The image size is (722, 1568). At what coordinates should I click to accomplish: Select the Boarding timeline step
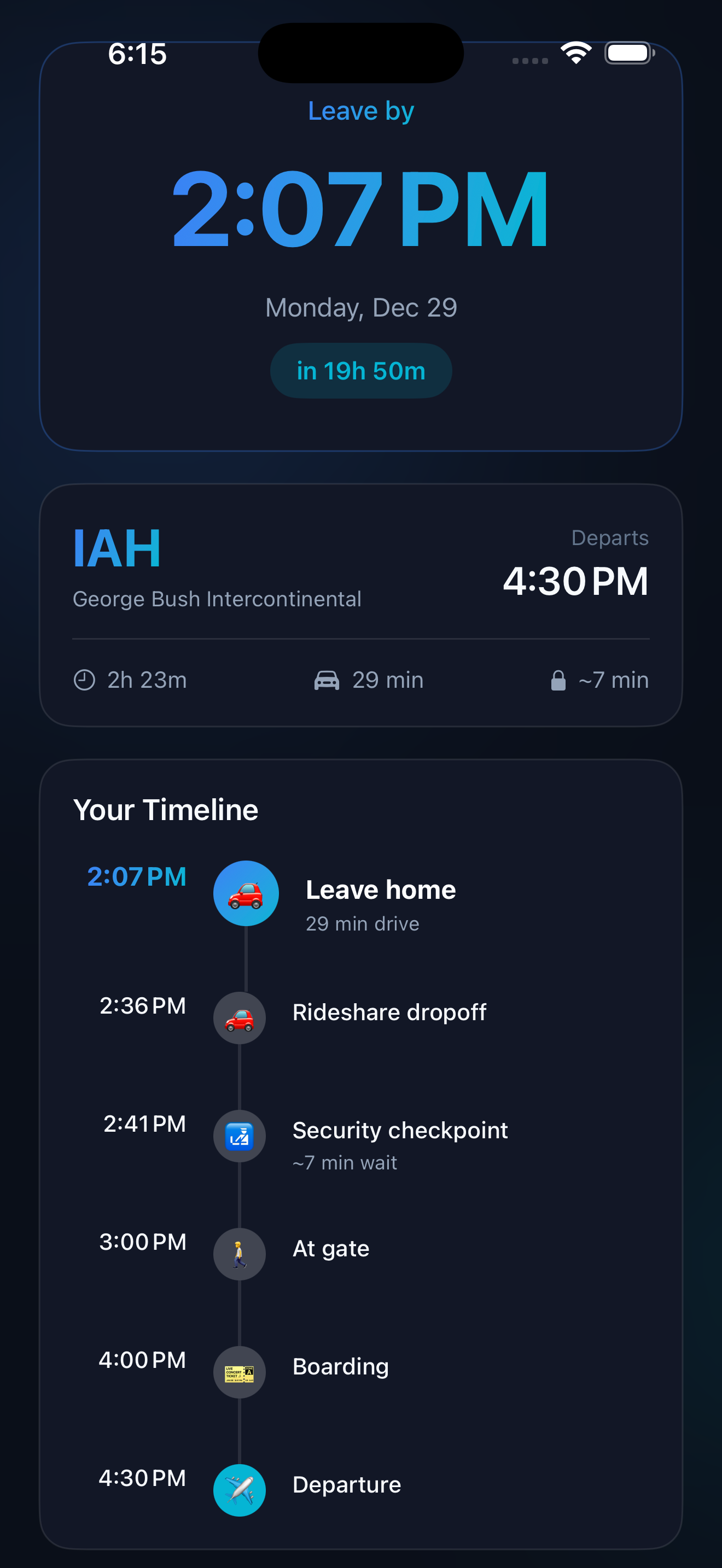click(340, 1367)
